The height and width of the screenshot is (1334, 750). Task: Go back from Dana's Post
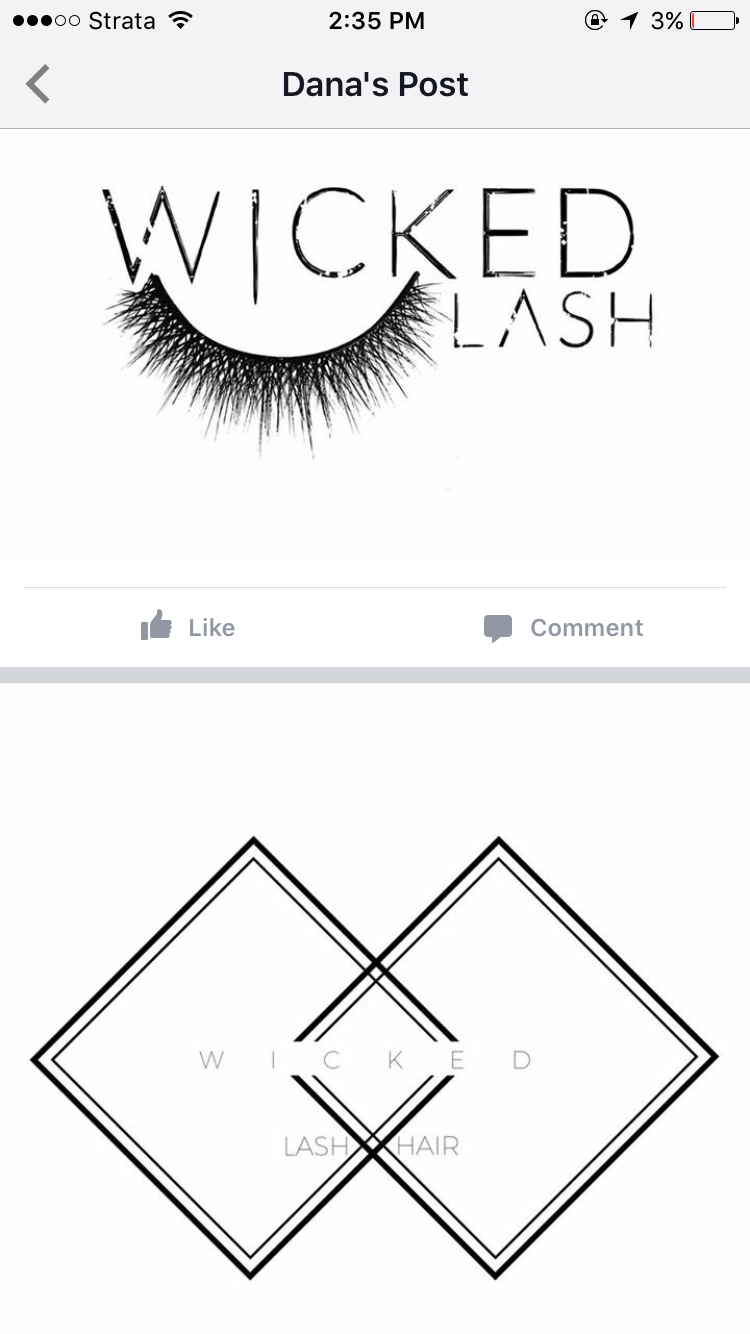(x=38, y=84)
